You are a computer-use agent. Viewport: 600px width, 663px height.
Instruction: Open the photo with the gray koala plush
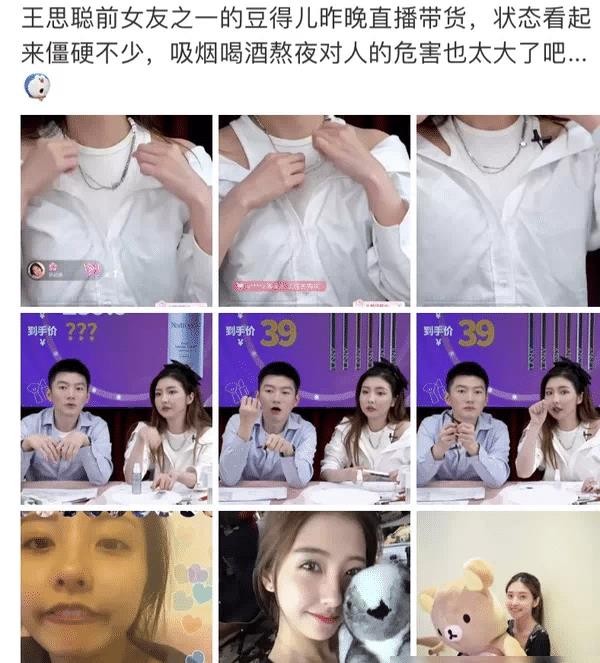click(314, 586)
